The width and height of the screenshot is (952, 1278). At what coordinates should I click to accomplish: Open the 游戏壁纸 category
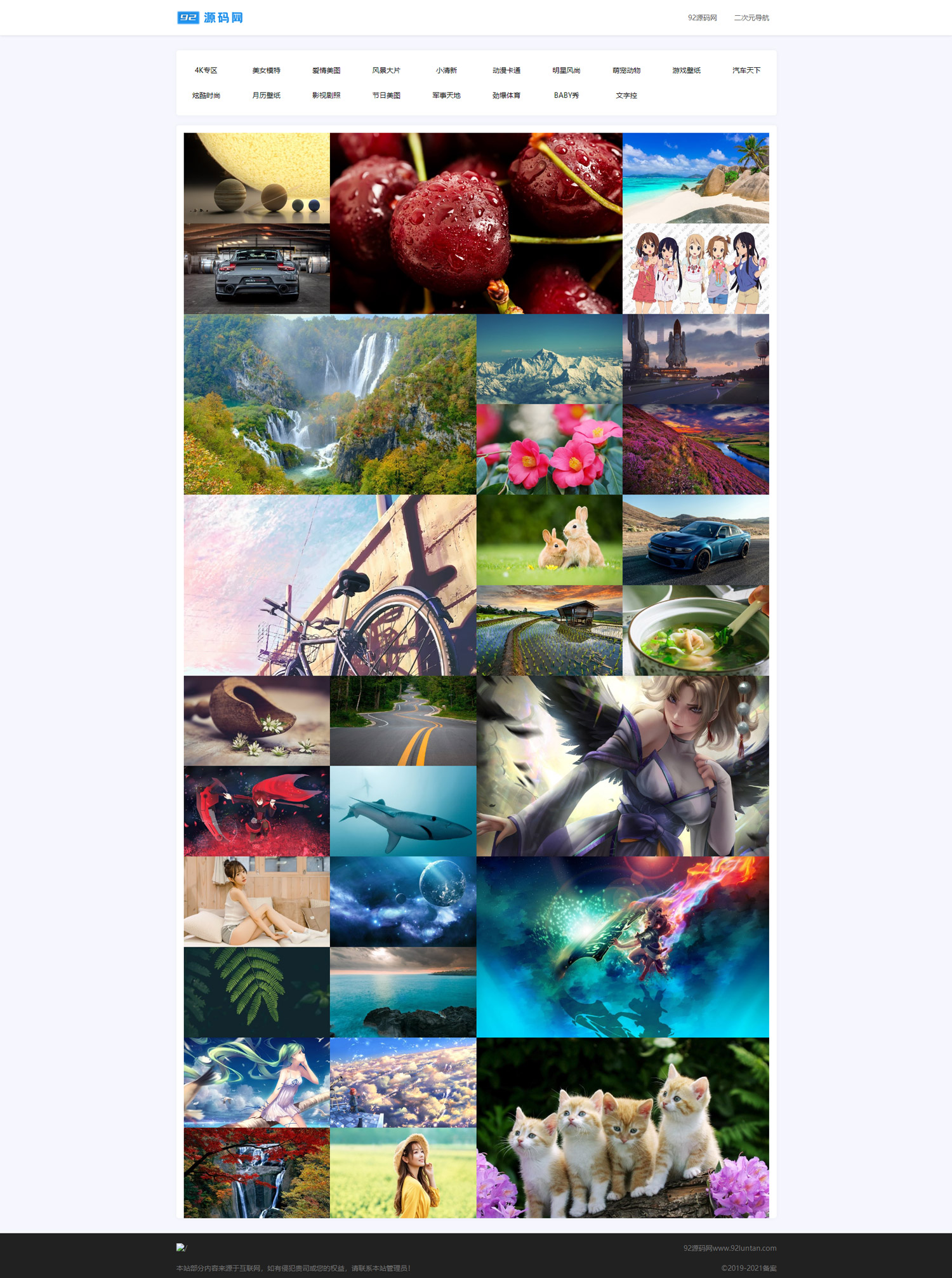(x=686, y=70)
